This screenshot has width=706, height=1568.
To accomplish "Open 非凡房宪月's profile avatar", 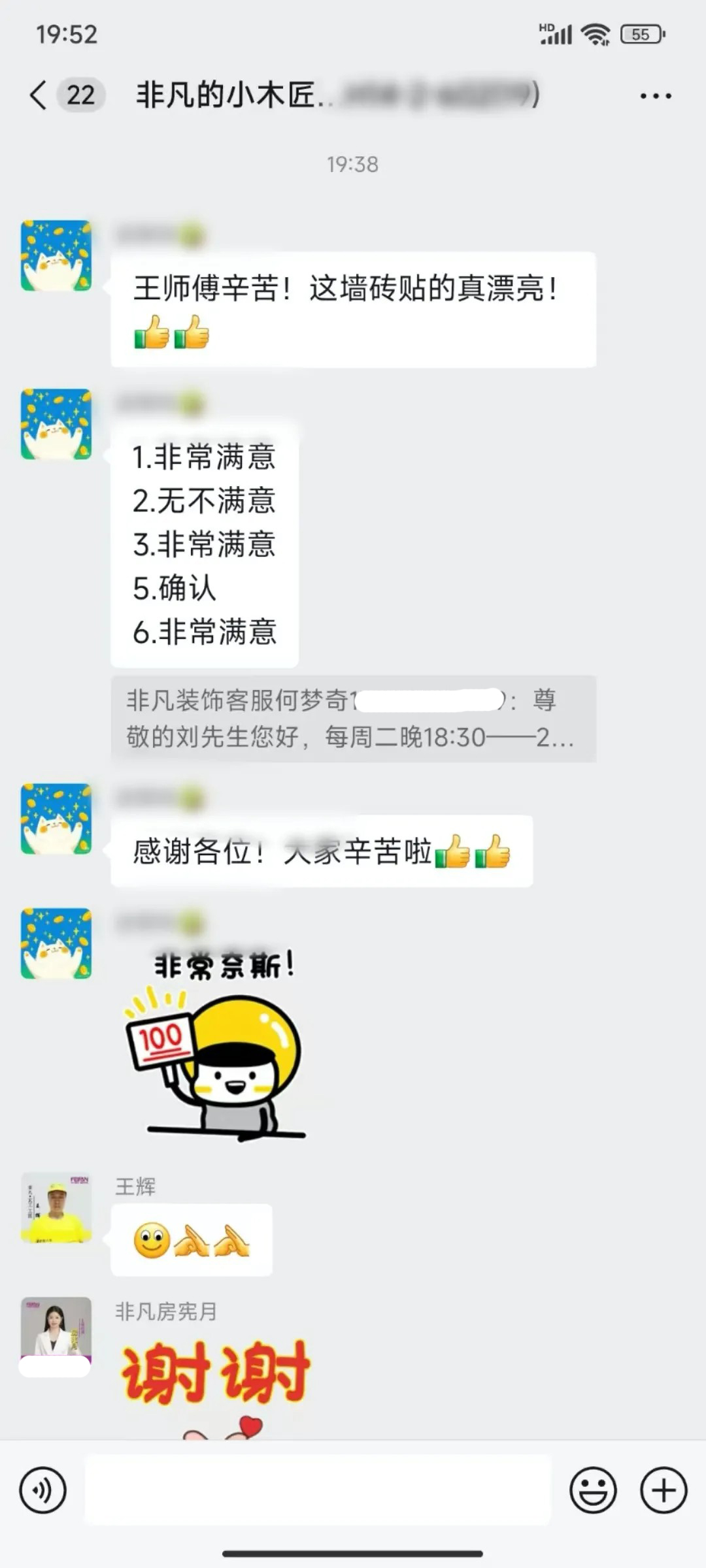I will pyautogui.click(x=56, y=1331).
